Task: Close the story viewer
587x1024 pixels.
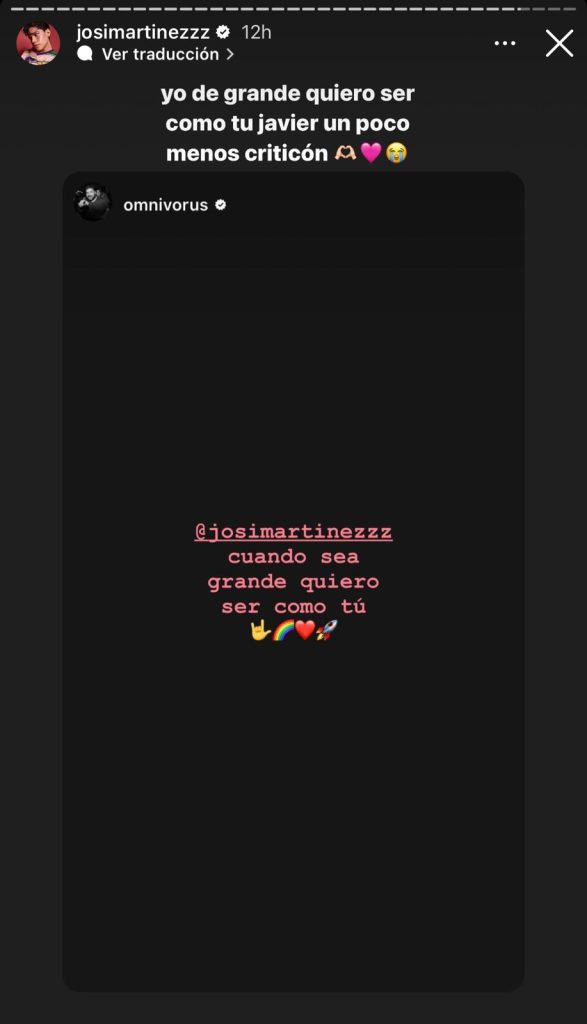Action: pyautogui.click(x=559, y=44)
